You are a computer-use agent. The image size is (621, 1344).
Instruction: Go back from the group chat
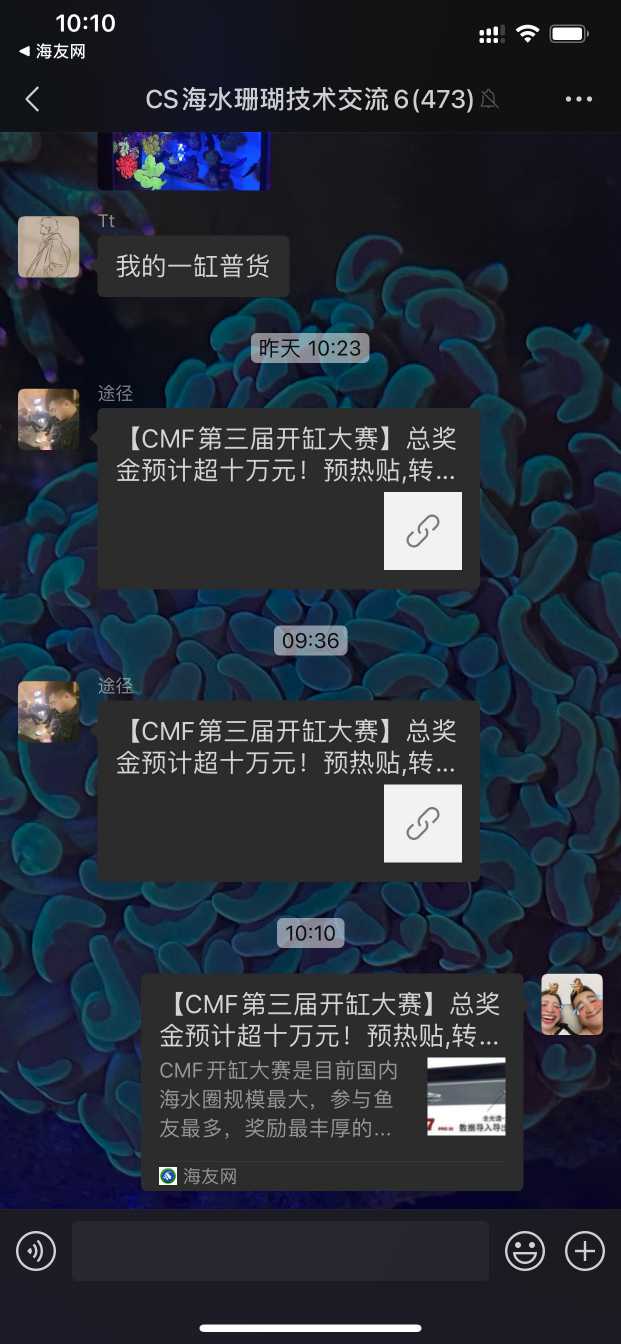pyautogui.click(x=32, y=99)
